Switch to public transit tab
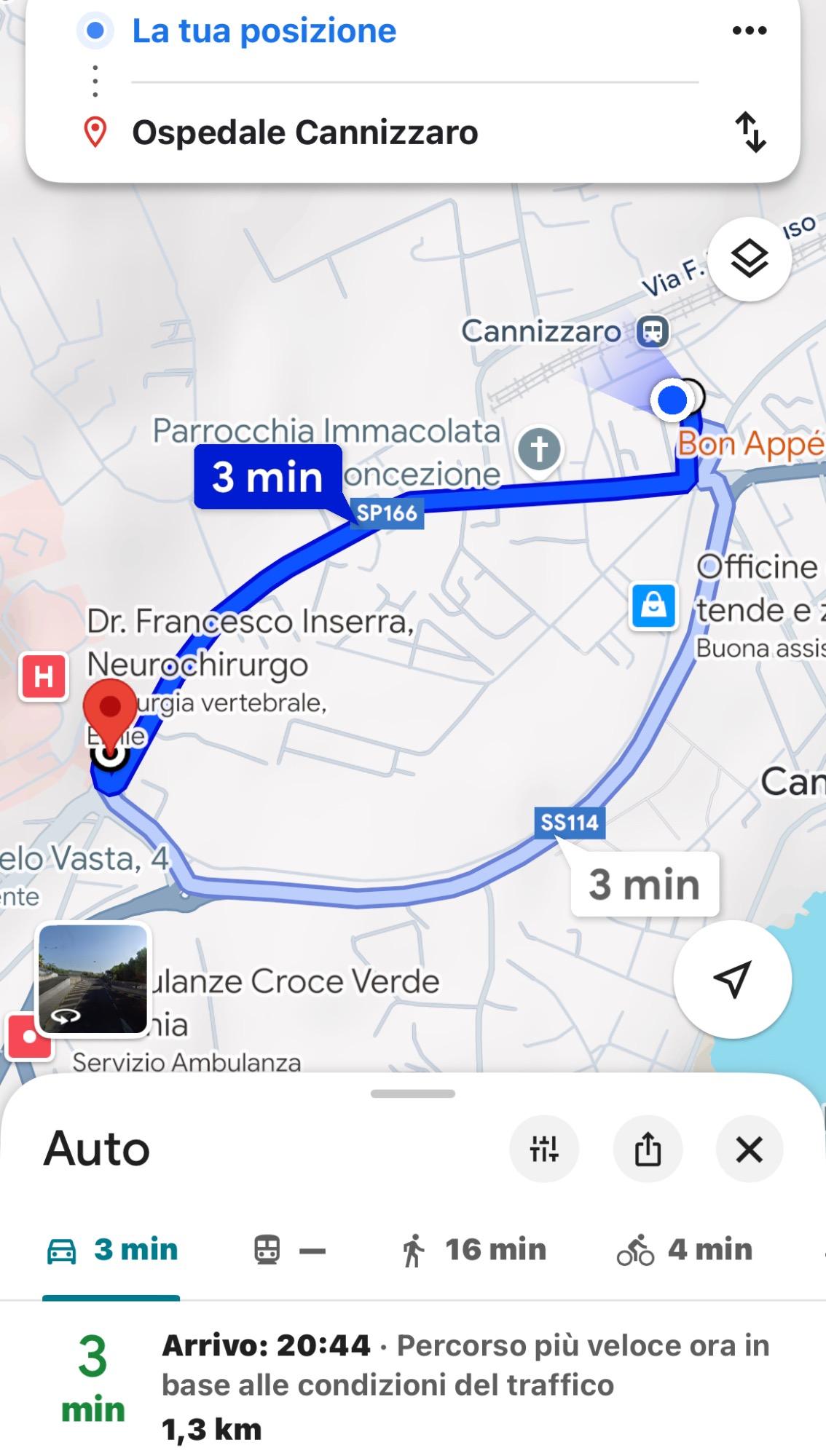This screenshot has height=1456, width=826. 289,1250
